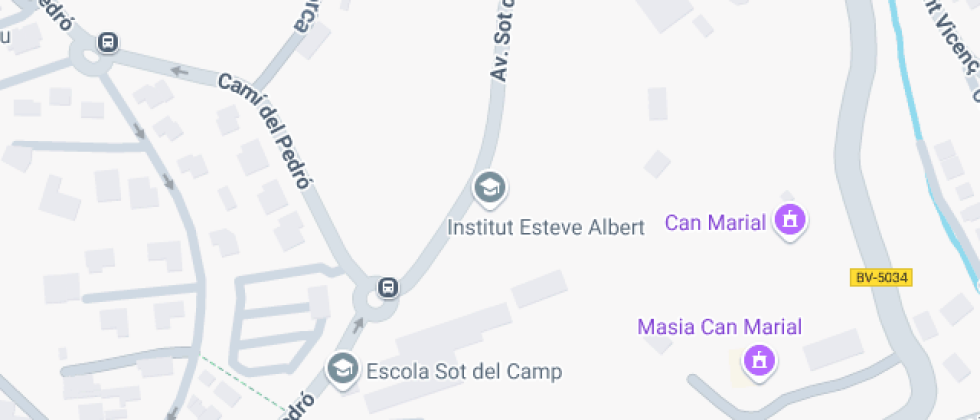Image resolution: width=980 pixels, height=420 pixels.
Task: Select the Escola Sot del Camp marker
Action: pyautogui.click(x=343, y=368)
